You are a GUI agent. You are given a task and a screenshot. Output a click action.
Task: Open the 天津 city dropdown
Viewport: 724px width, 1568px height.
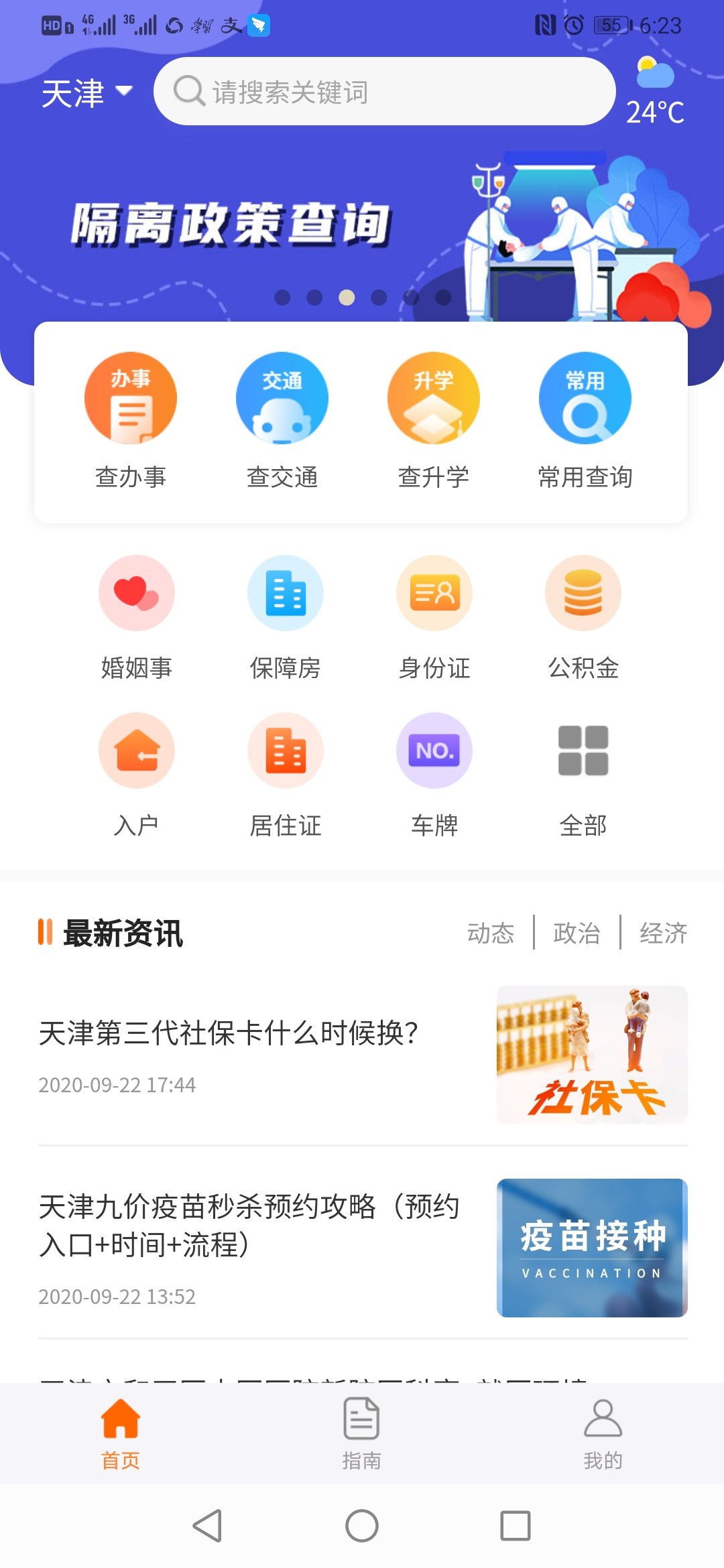(87, 92)
